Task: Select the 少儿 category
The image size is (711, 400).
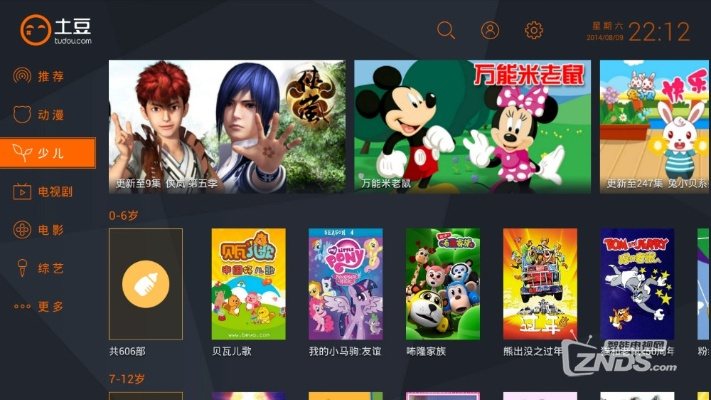Action: 49,152
